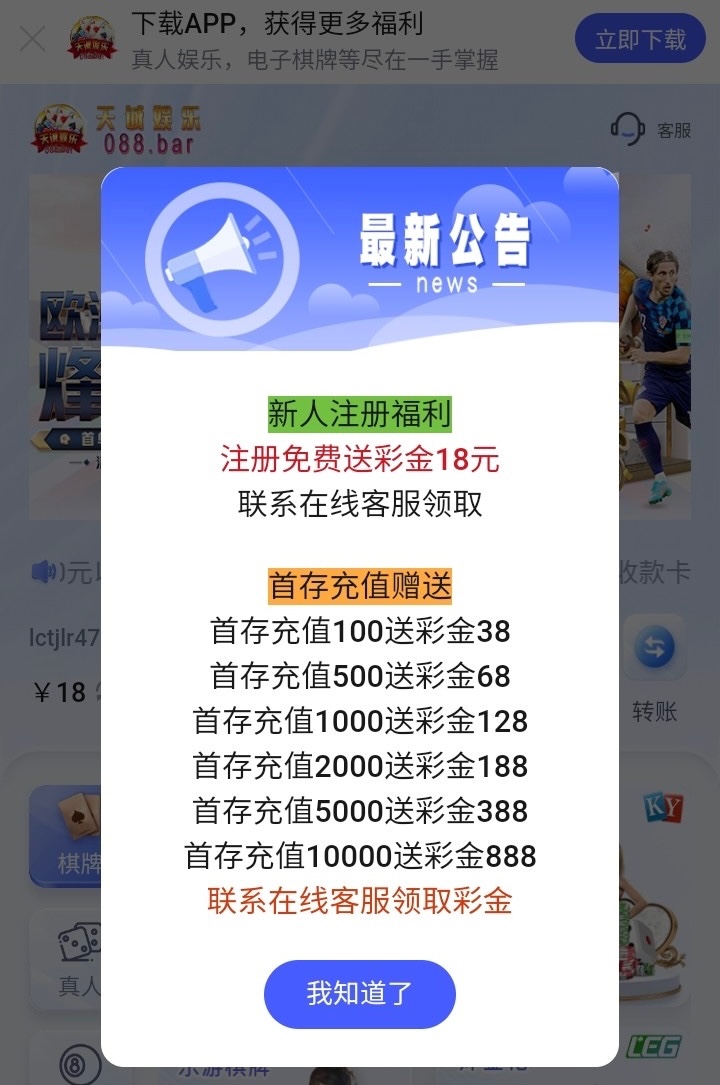
Task: Close the app download banner
Action: coord(33,40)
